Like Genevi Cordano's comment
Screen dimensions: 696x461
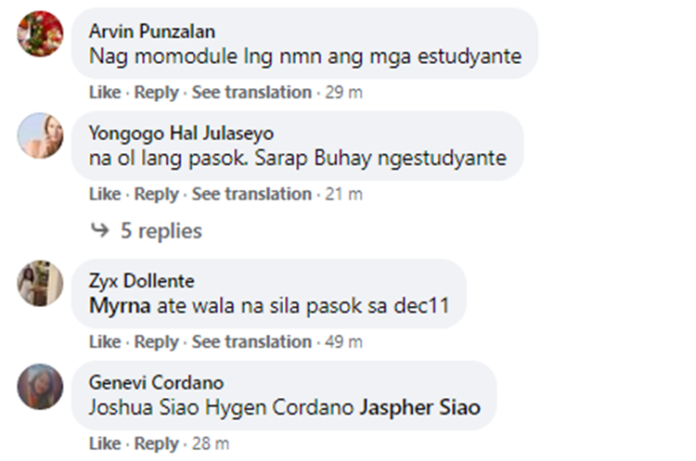click(x=103, y=443)
